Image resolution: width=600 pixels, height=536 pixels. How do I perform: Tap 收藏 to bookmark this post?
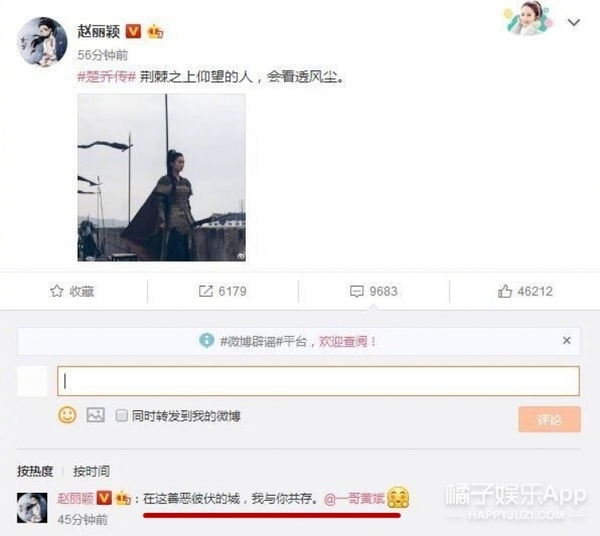click(73, 291)
